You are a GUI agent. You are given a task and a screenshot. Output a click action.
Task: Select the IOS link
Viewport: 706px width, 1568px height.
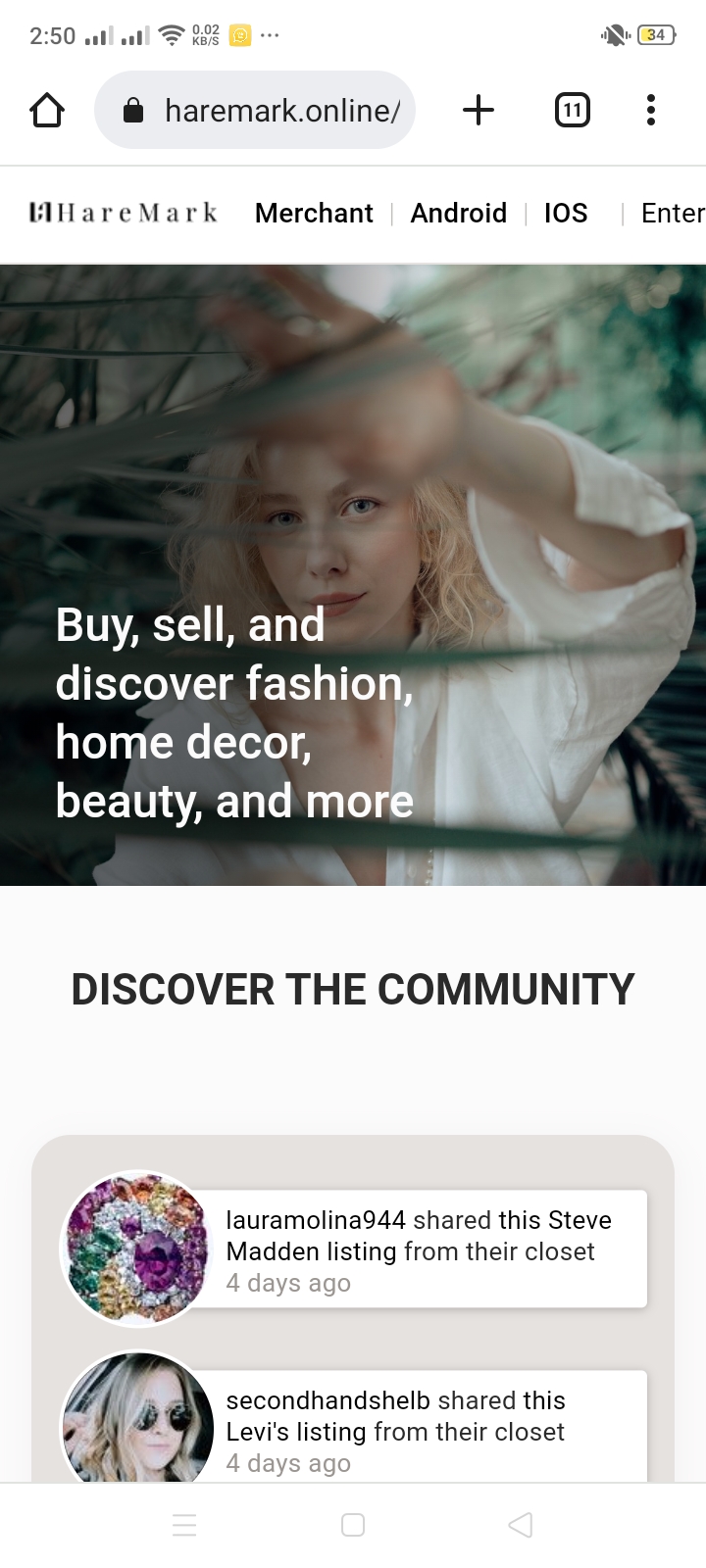pos(566,214)
